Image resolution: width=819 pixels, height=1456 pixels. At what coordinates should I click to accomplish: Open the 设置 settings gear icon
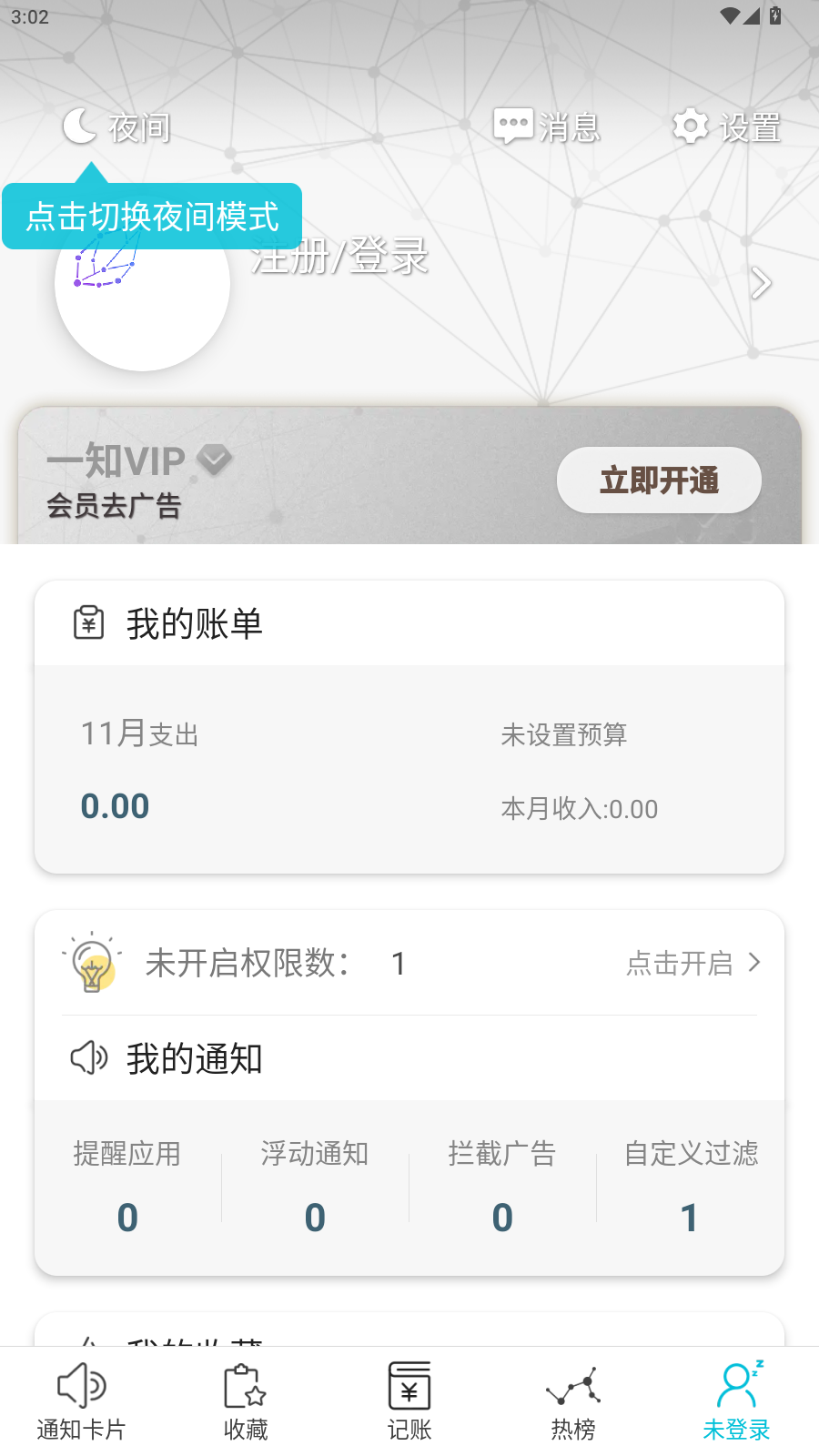(x=691, y=126)
